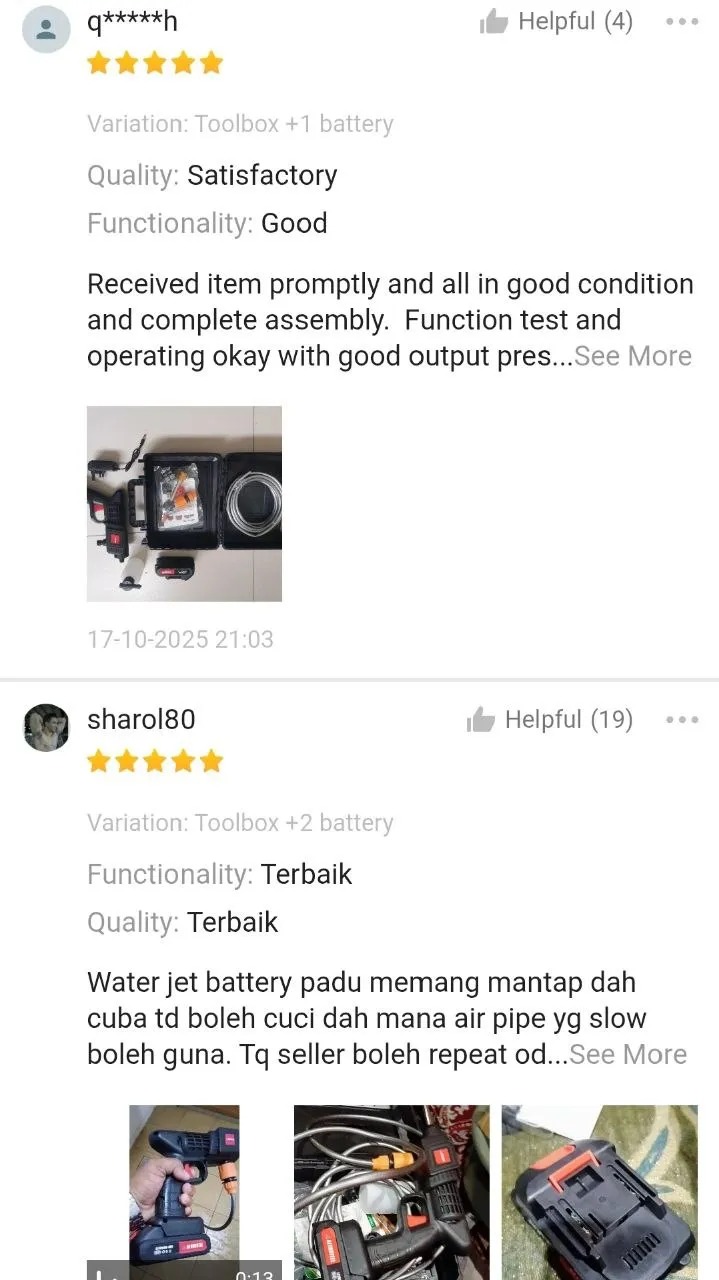
Task: Mark sharol80's review as helpful
Action: click(549, 720)
